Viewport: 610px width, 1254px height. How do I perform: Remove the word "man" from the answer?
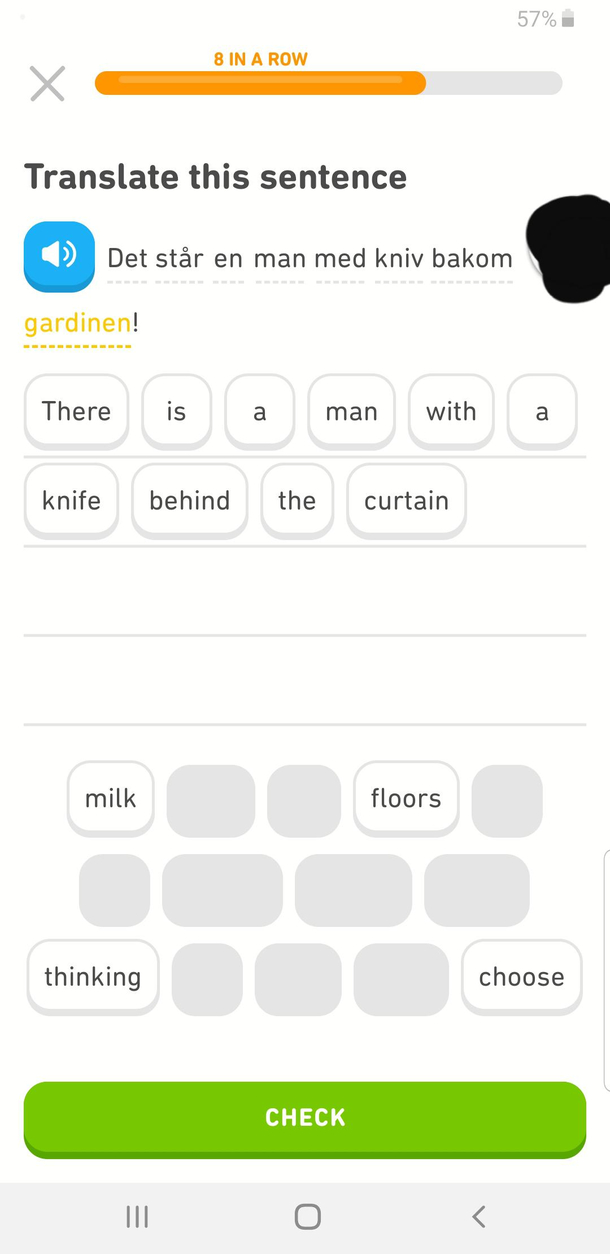pos(351,411)
